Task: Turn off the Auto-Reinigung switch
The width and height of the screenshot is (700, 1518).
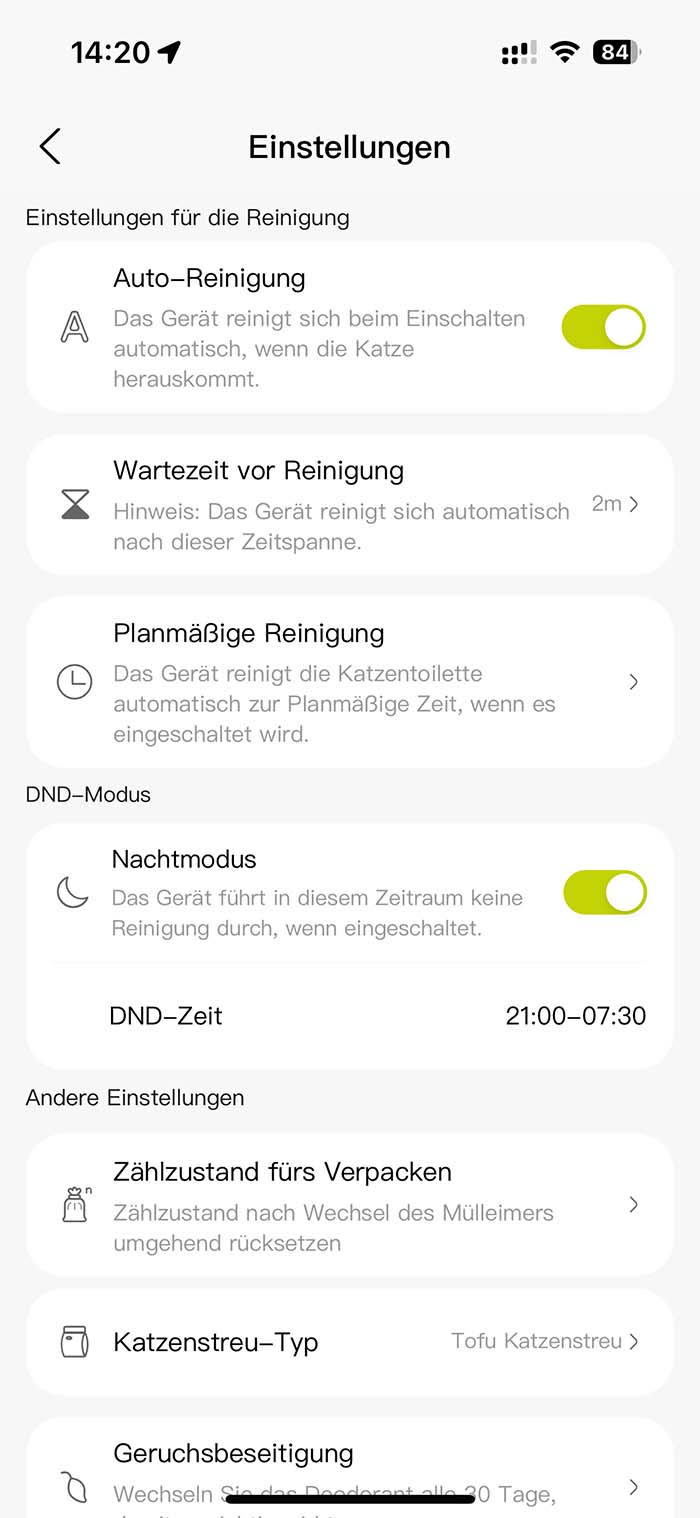Action: [603, 327]
